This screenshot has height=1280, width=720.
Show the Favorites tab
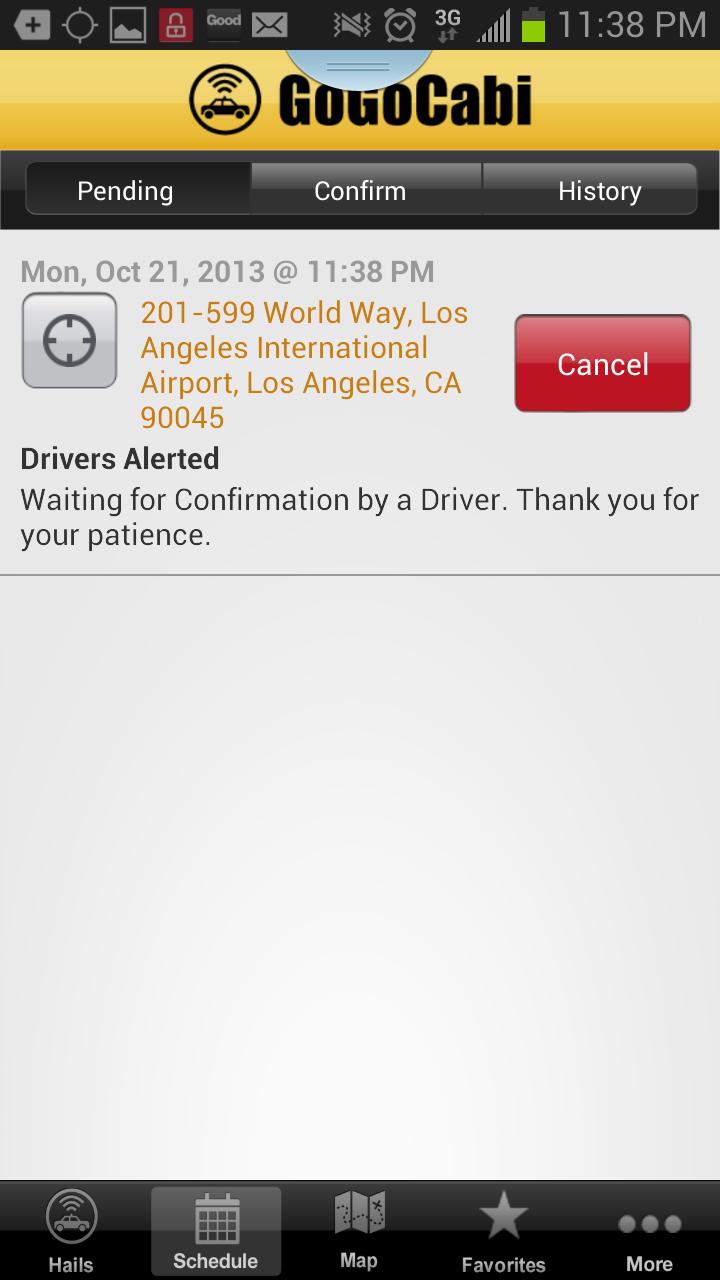tap(503, 1231)
